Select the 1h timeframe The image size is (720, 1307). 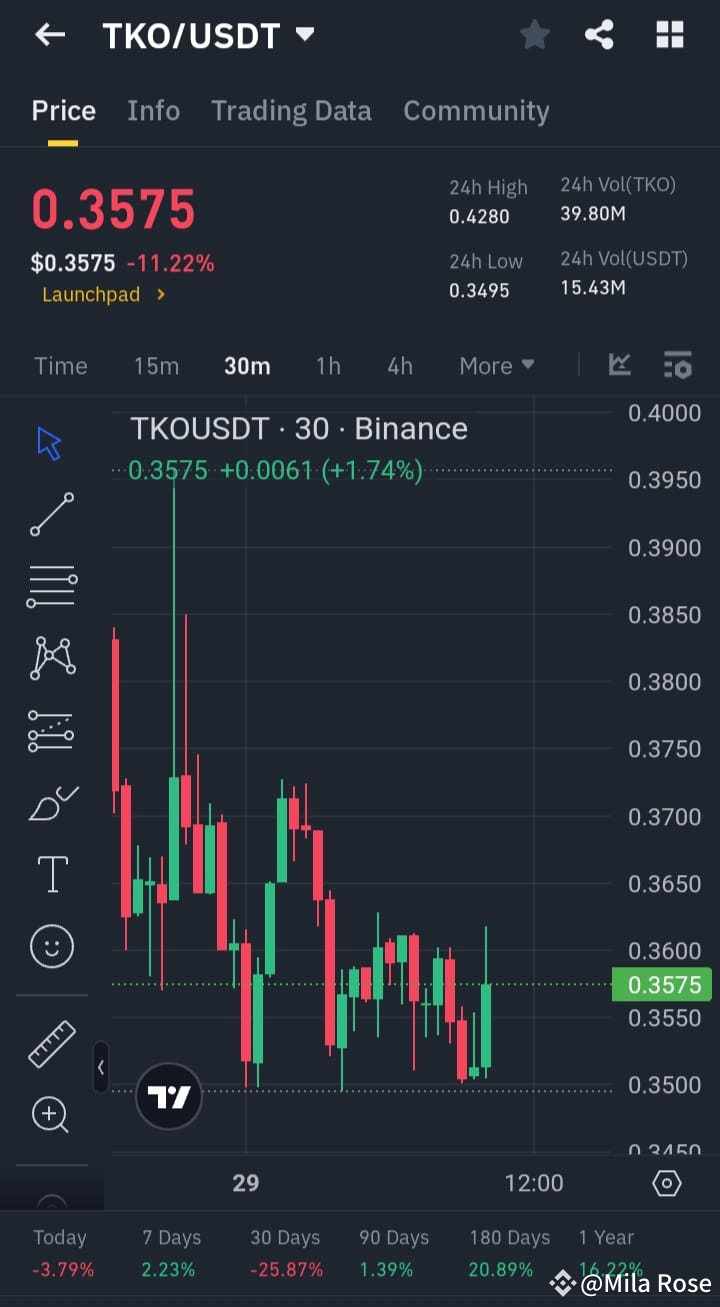(x=328, y=365)
